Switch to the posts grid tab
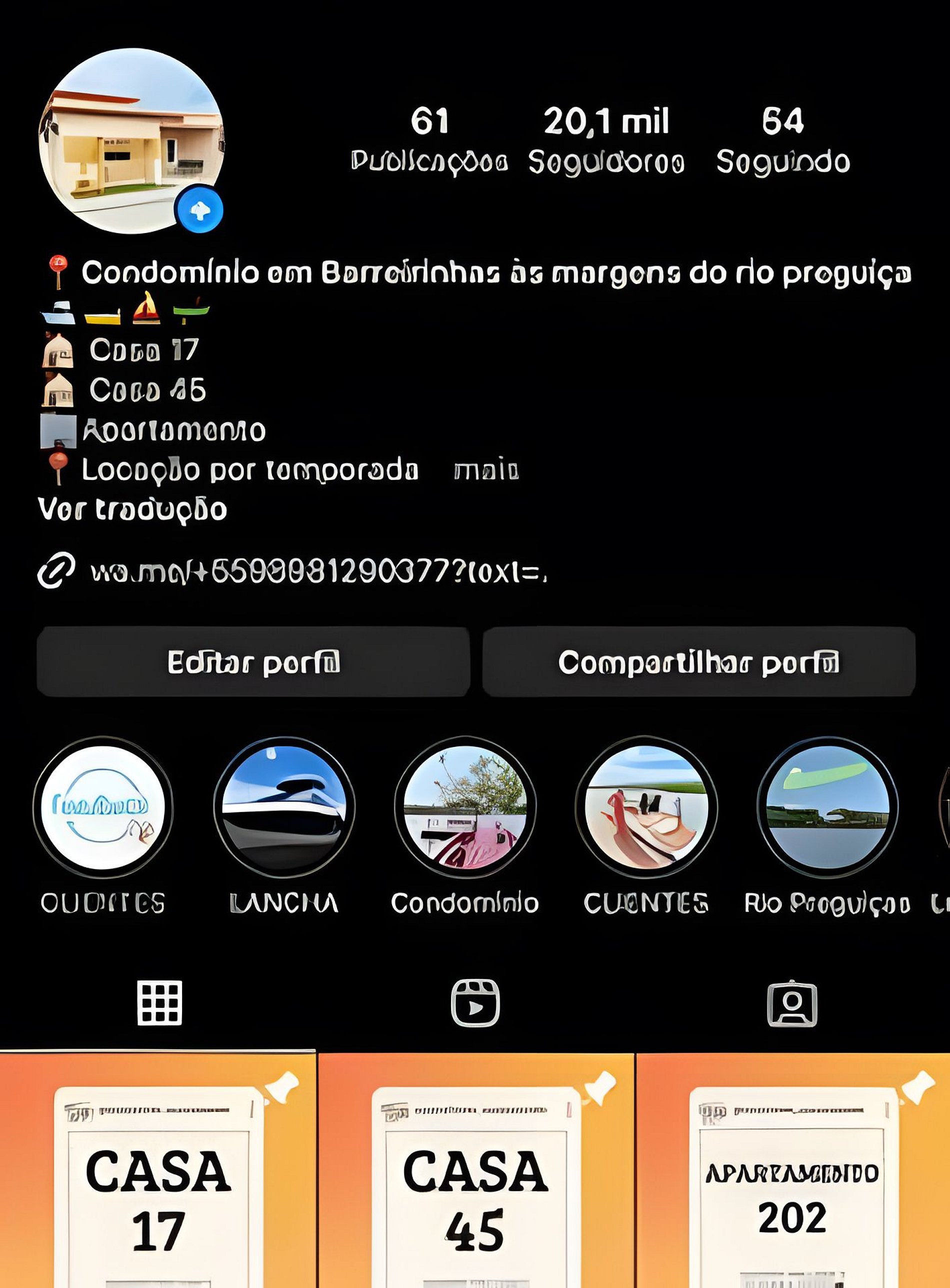 [x=159, y=1003]
